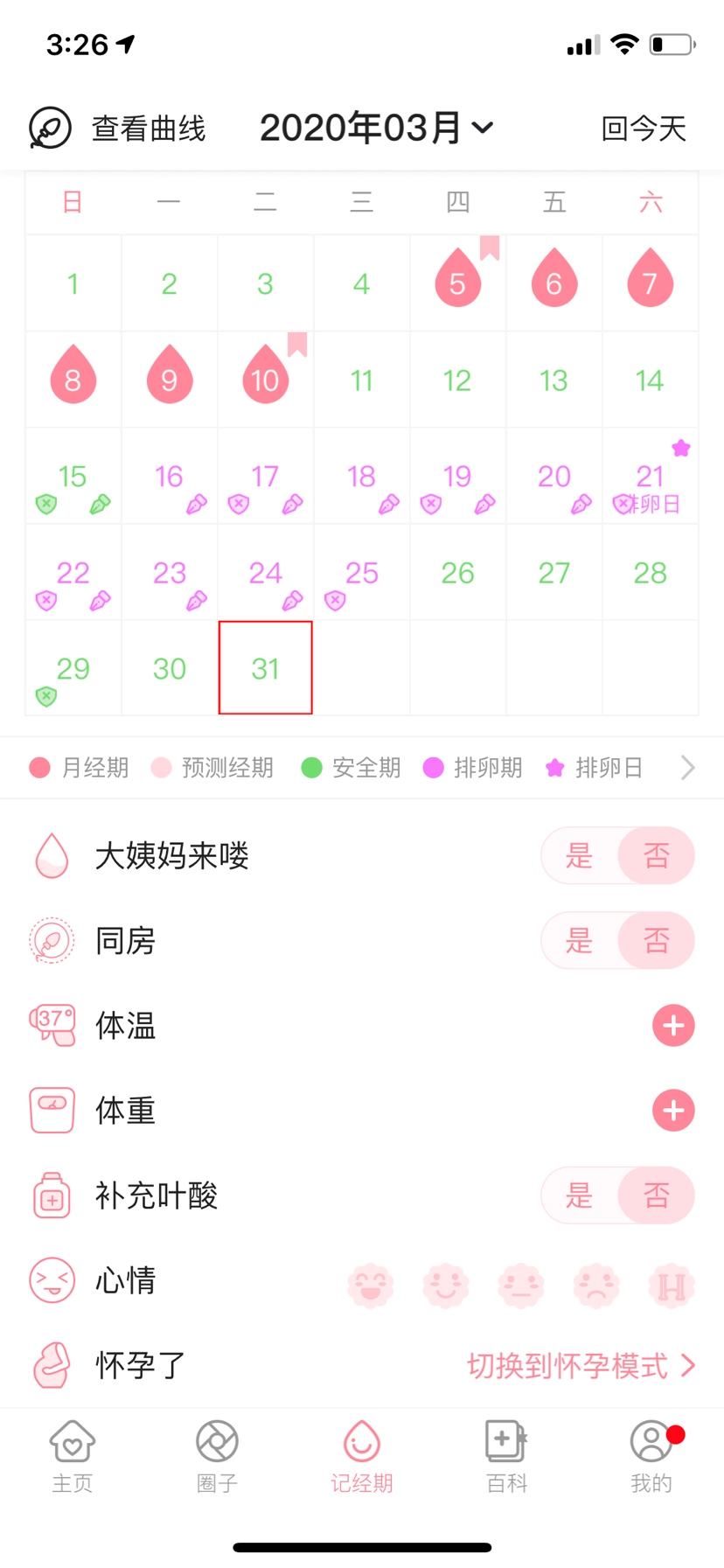Viewport: 724px width, 1568px height.
Task: Add a 体温 record
Action: (672, 1026)
